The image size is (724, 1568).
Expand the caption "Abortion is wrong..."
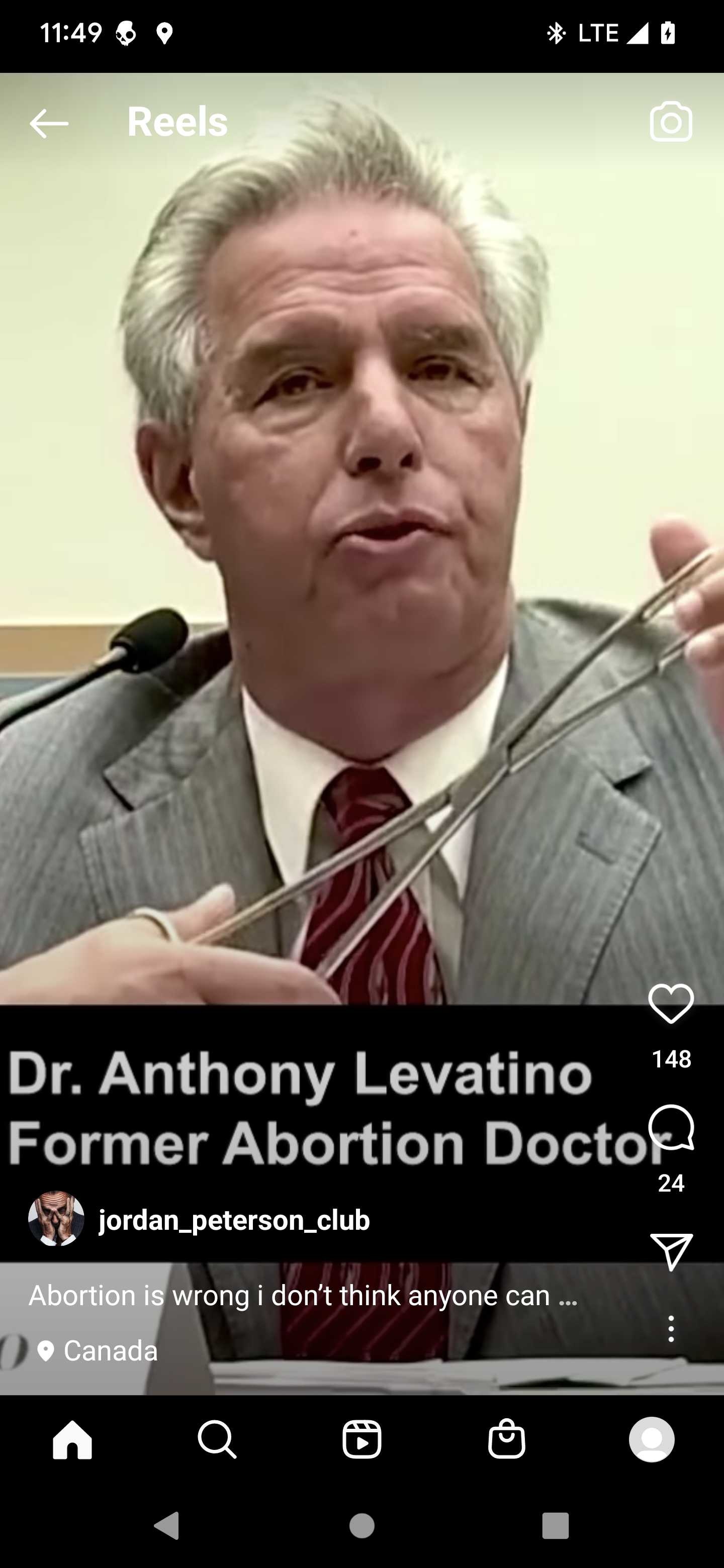pos(303,1295)
